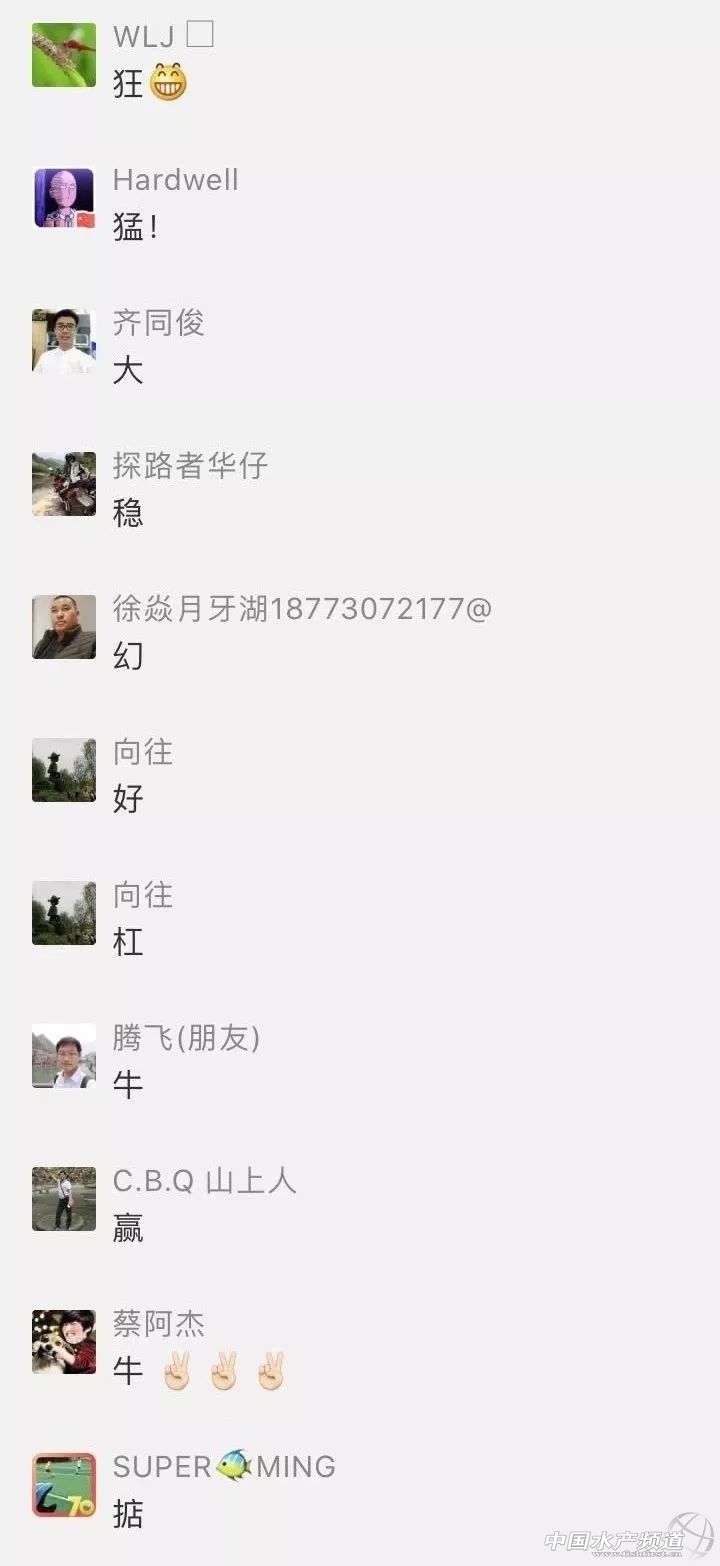Open 向往's avatar beside the message 好

point(64,770)
